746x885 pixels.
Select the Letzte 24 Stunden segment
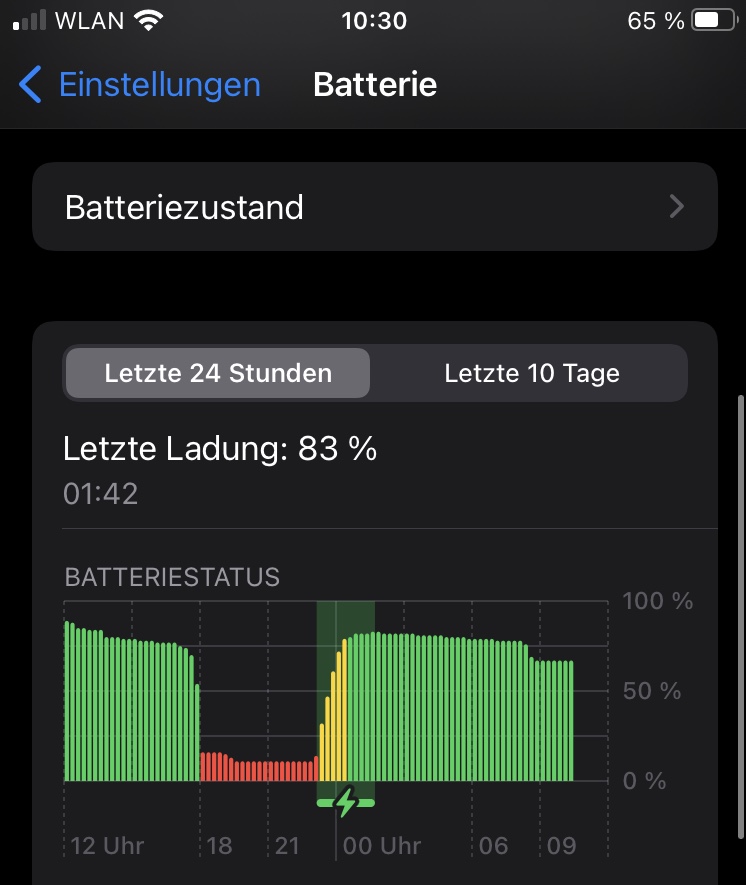pos(218,374)
